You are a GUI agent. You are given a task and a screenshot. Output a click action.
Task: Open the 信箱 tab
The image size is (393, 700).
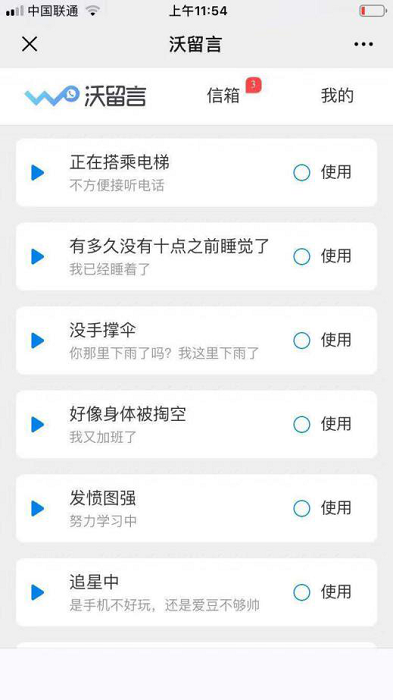pos(223,96)
